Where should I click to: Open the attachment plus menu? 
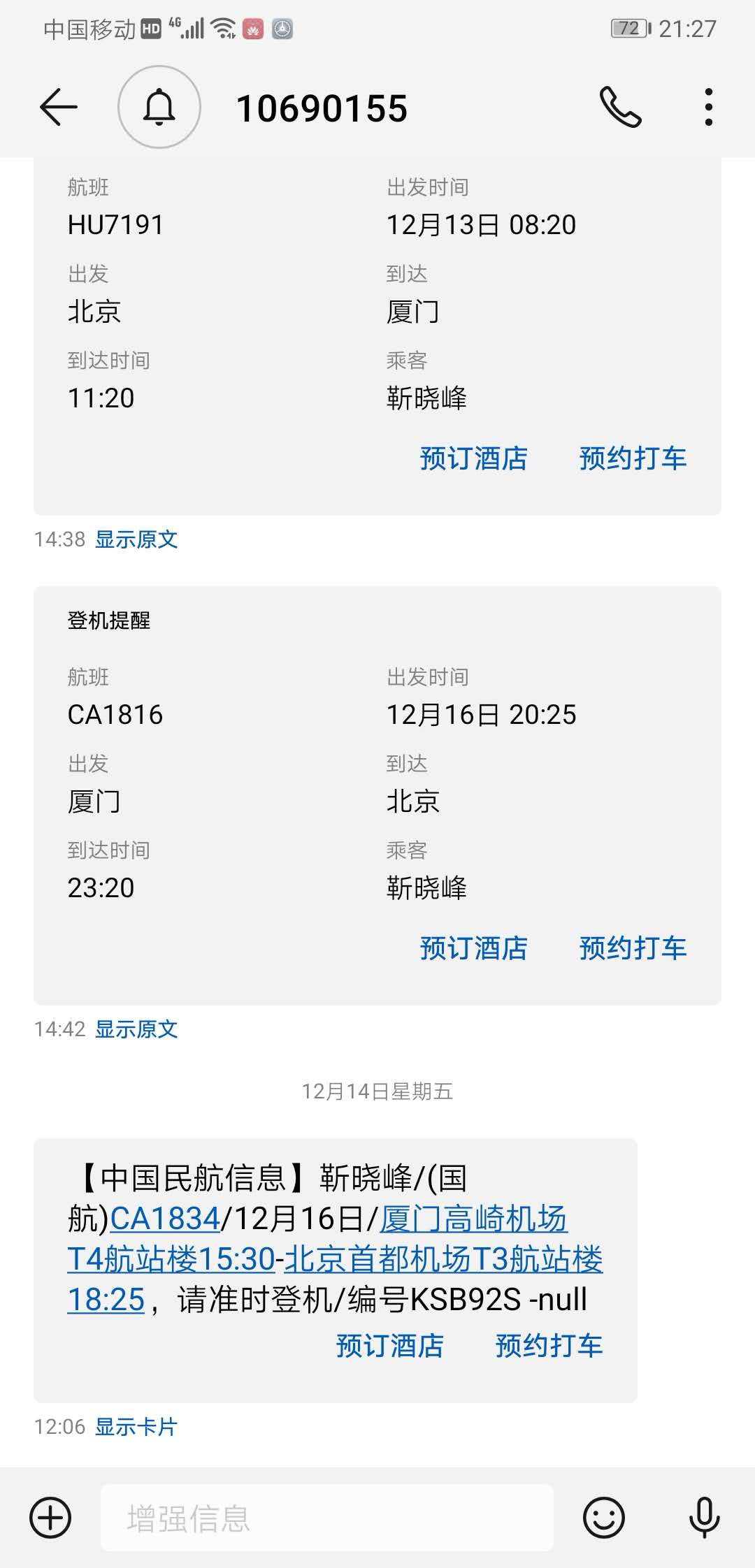[50, 1518]
